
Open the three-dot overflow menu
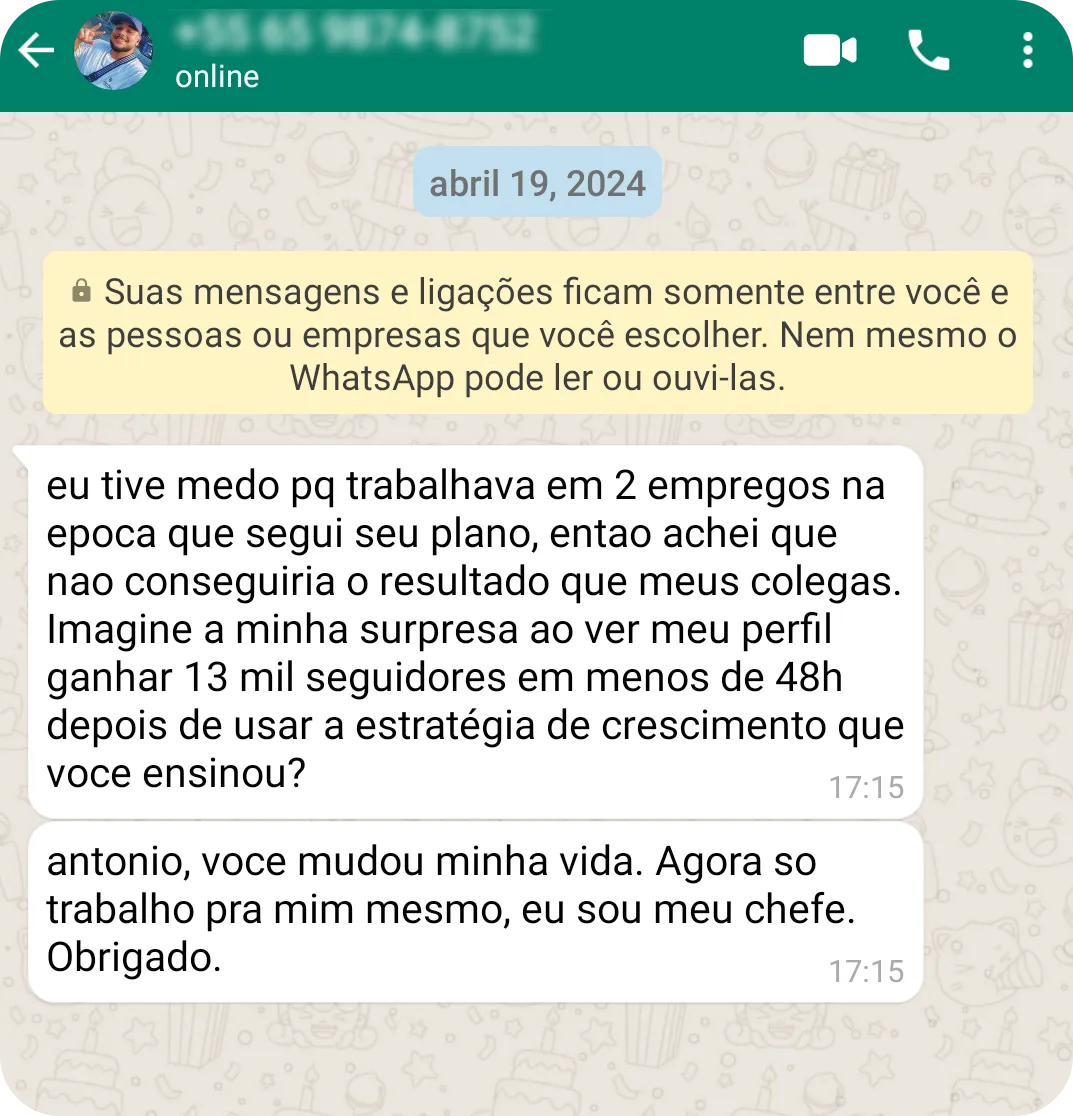pyautogui.click(x=1027, y=51)
